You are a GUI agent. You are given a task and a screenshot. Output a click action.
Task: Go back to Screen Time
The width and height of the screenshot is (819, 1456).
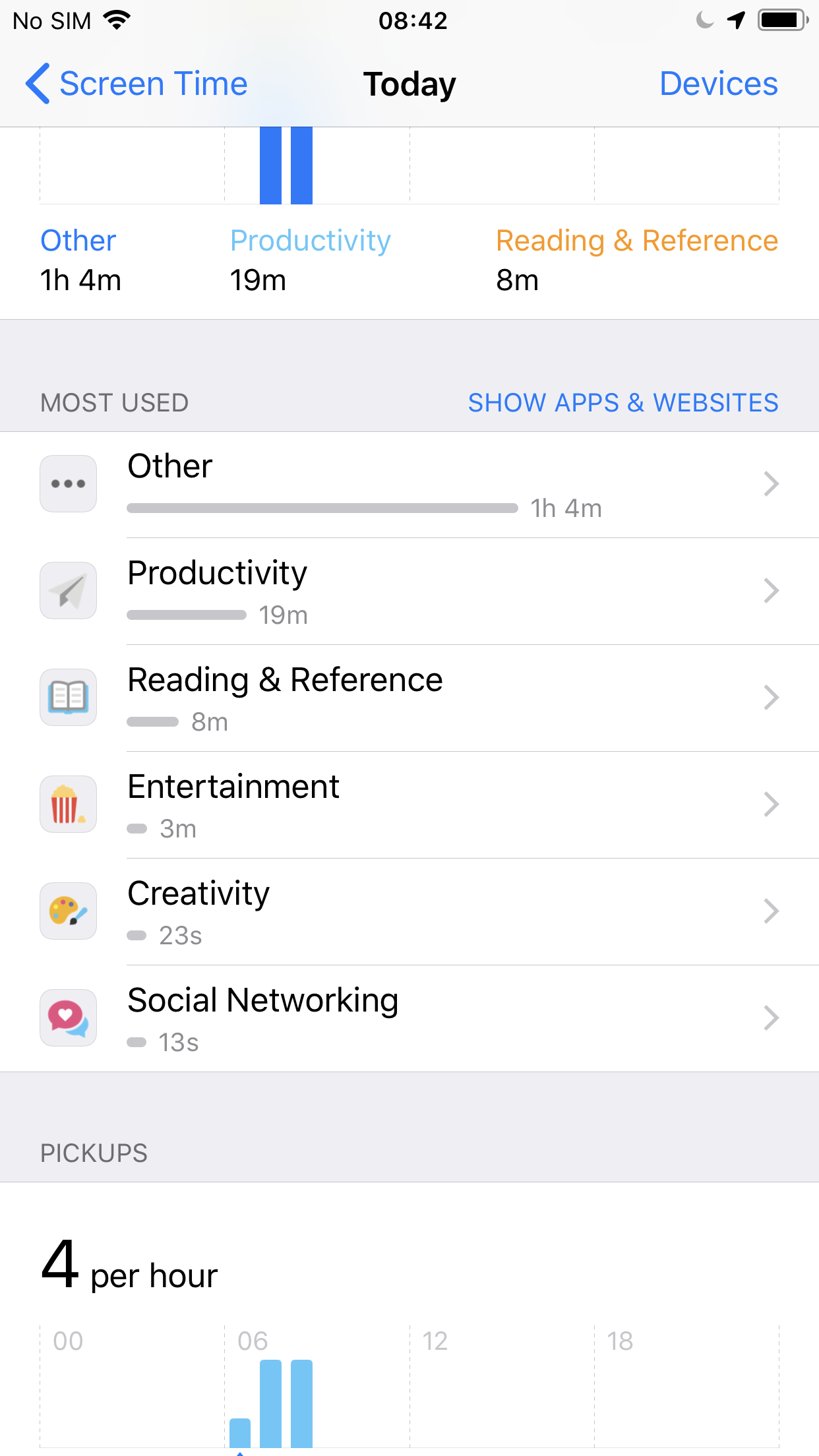[x=136, y=84]
